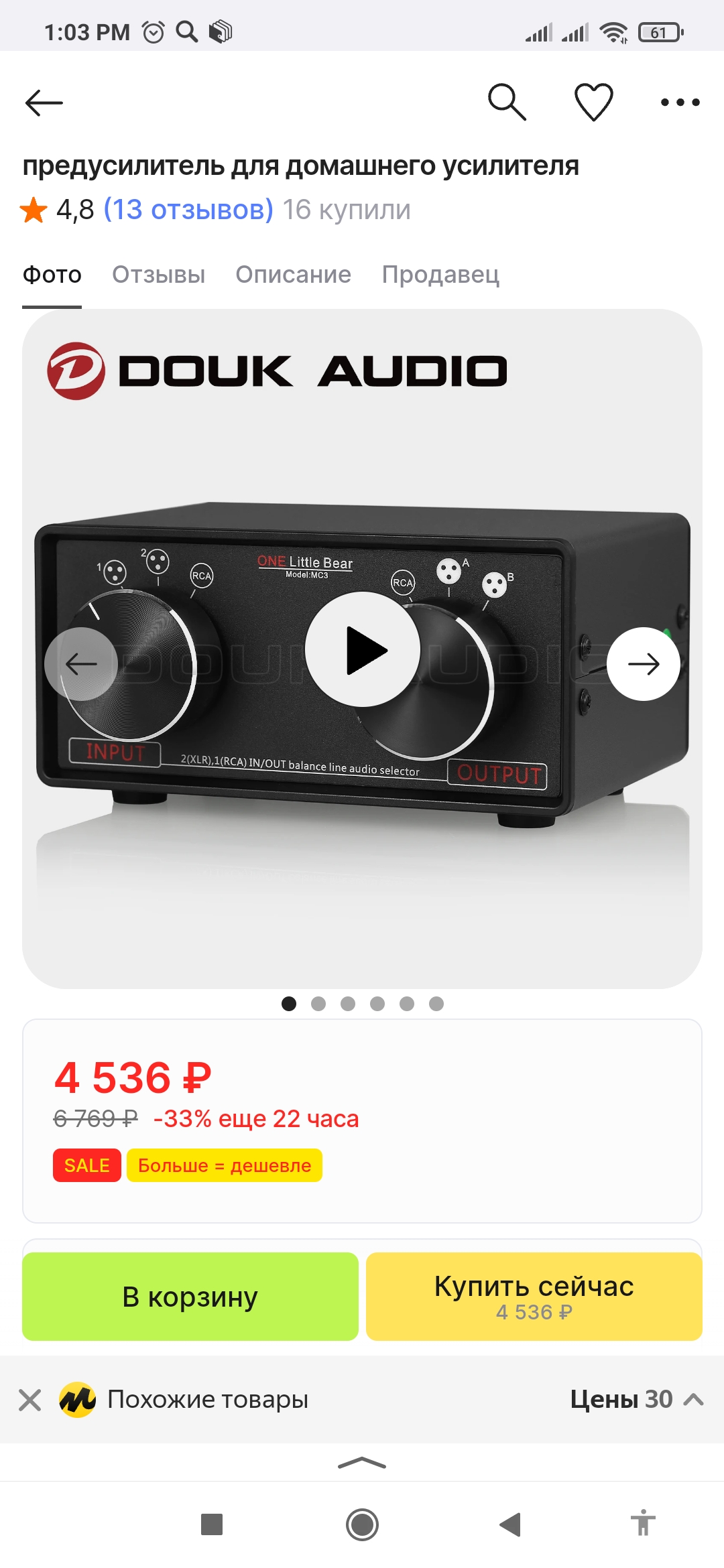
Task: Open Похожие товары similar items
Action: 208,1399
